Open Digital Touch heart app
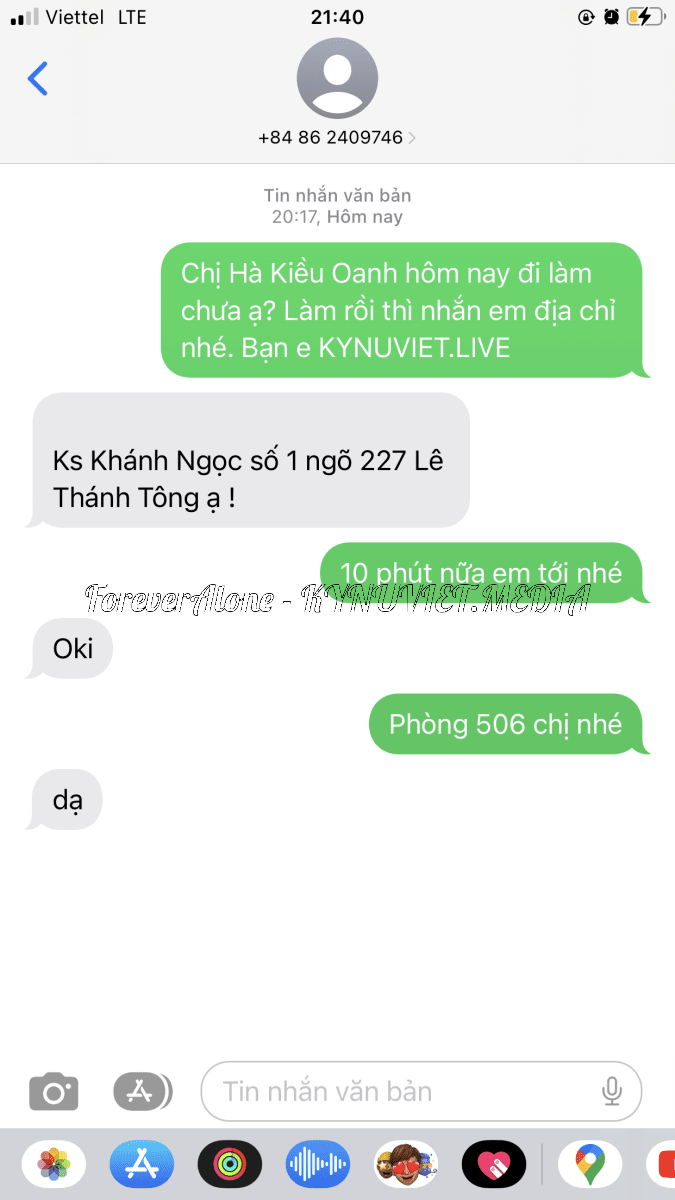The height and width of the screenshot is (1200, 675). pos(494,1164)
